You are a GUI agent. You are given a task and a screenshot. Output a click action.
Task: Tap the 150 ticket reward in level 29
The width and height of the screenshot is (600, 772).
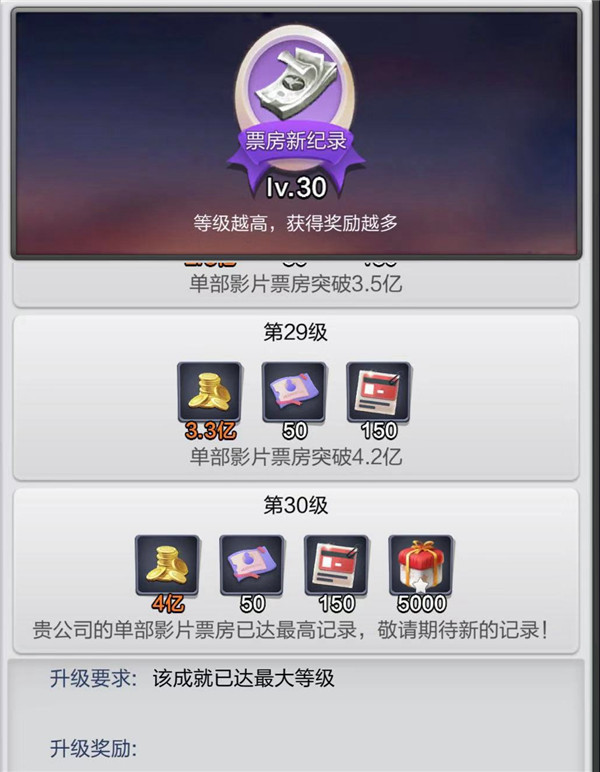coord(378,392)
